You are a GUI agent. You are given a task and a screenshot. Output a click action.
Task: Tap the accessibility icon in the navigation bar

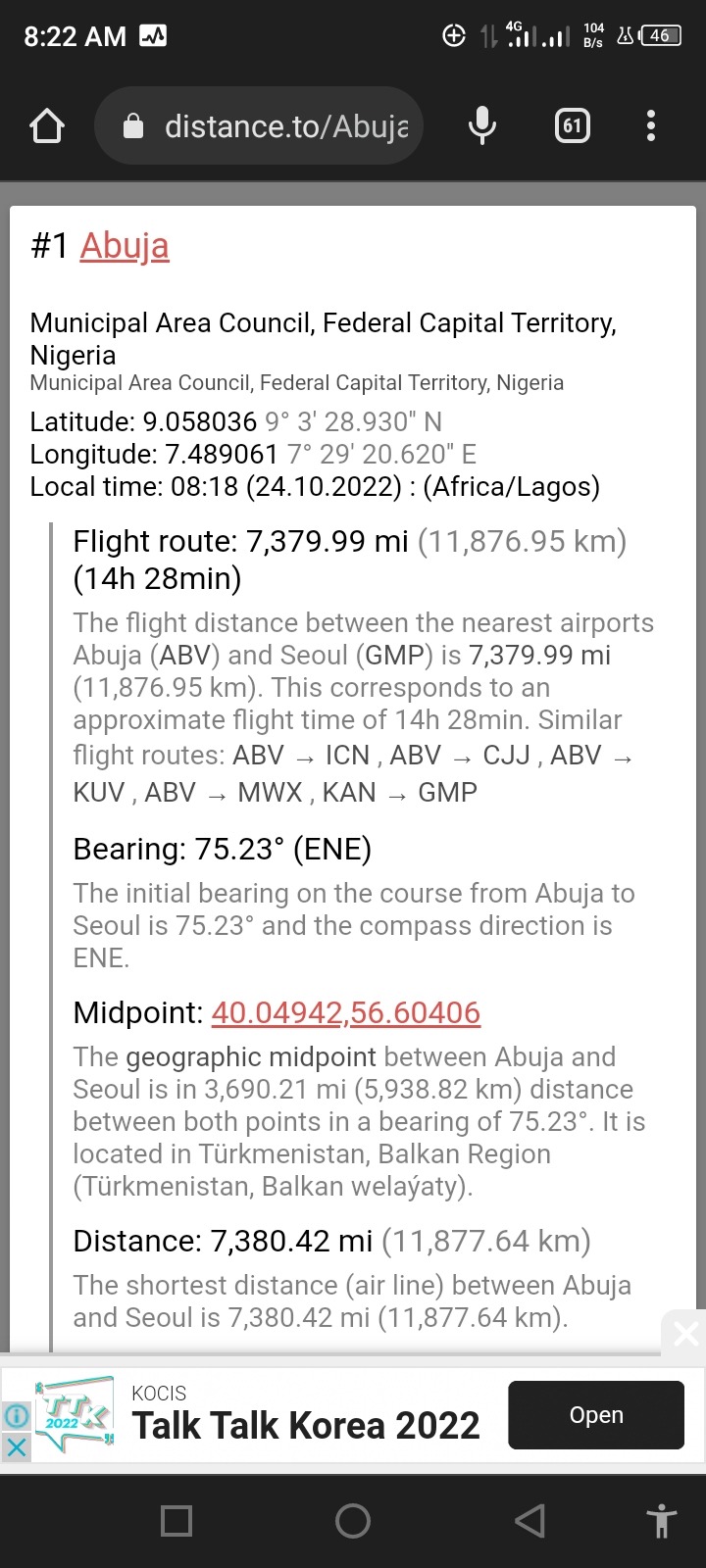(x=662, y=1521)
